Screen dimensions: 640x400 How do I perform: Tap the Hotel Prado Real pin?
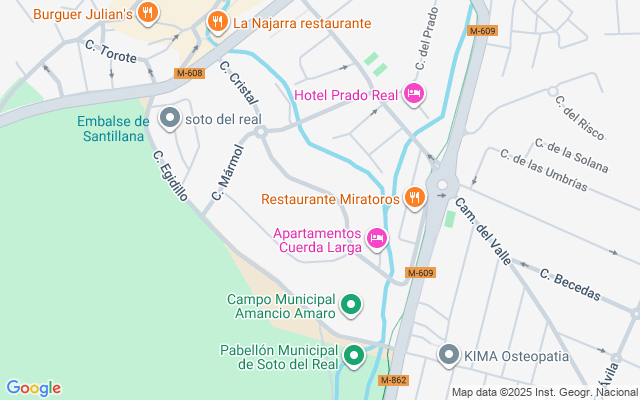(413, 95)
